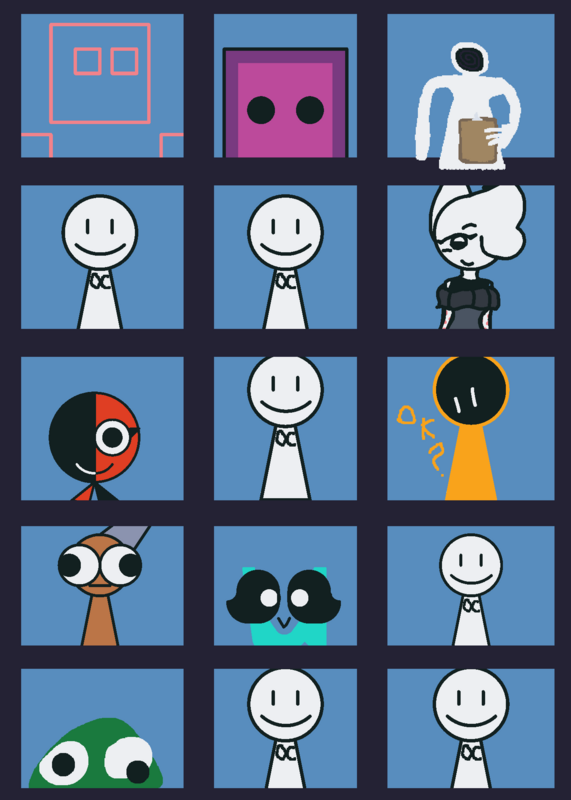571x800 pixels.
Task: Select the pink outline square robot tile
Action: (x=102, y=86)
